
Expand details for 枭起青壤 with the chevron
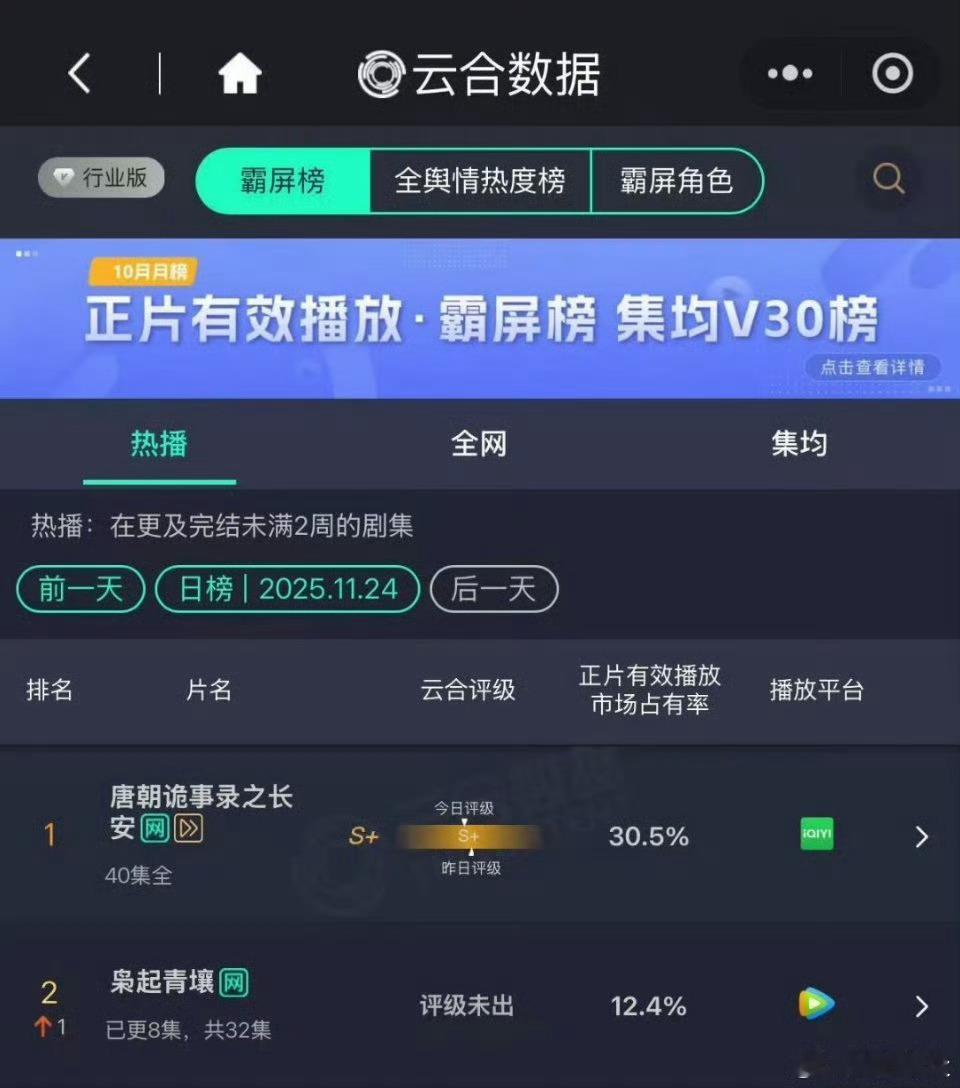pyautogui.click(x=921, y=1006)
